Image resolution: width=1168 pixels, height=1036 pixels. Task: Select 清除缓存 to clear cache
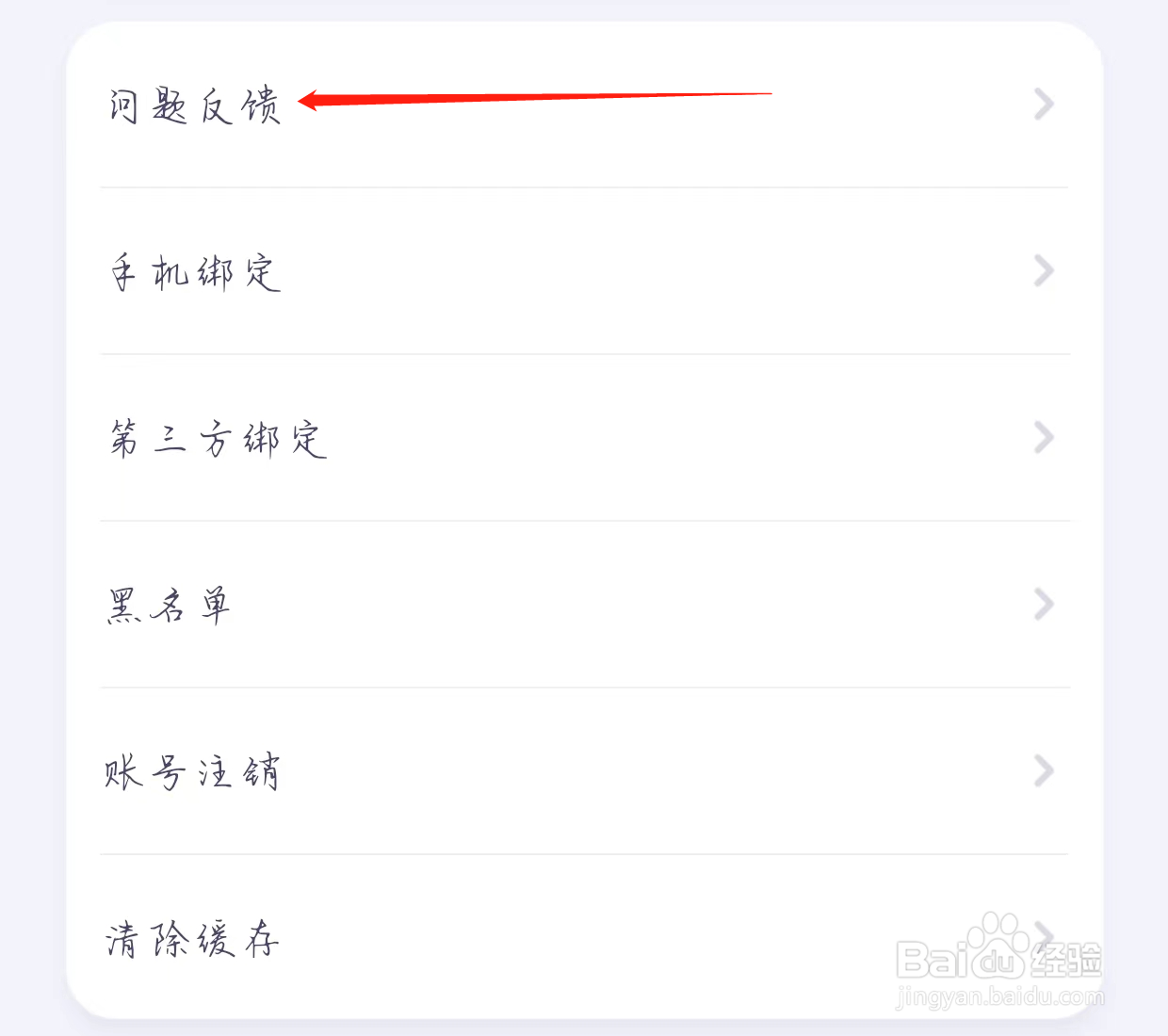[x=584, y=937]
